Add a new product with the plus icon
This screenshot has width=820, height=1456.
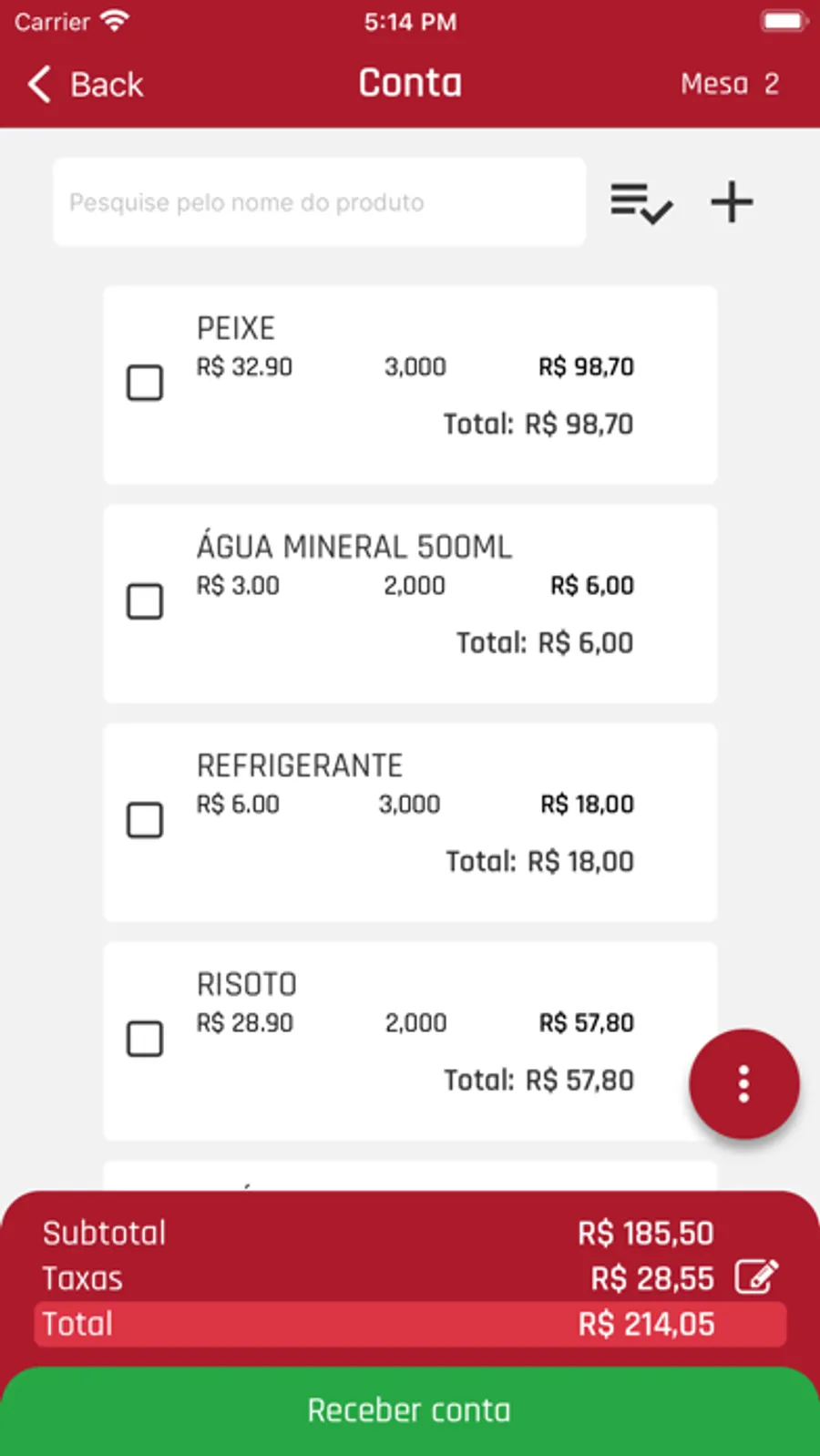(x=732, y=202)
